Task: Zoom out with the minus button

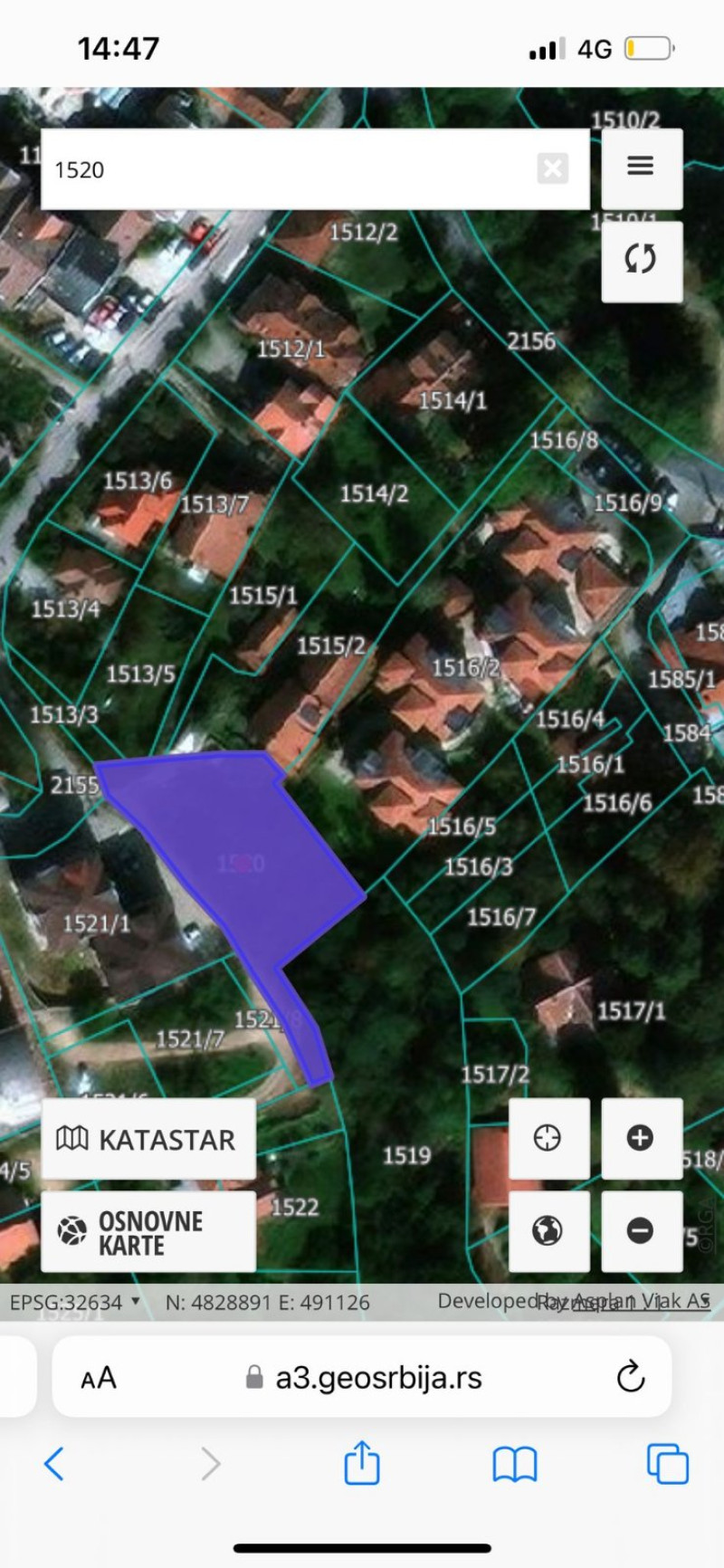Action: 641,1230
